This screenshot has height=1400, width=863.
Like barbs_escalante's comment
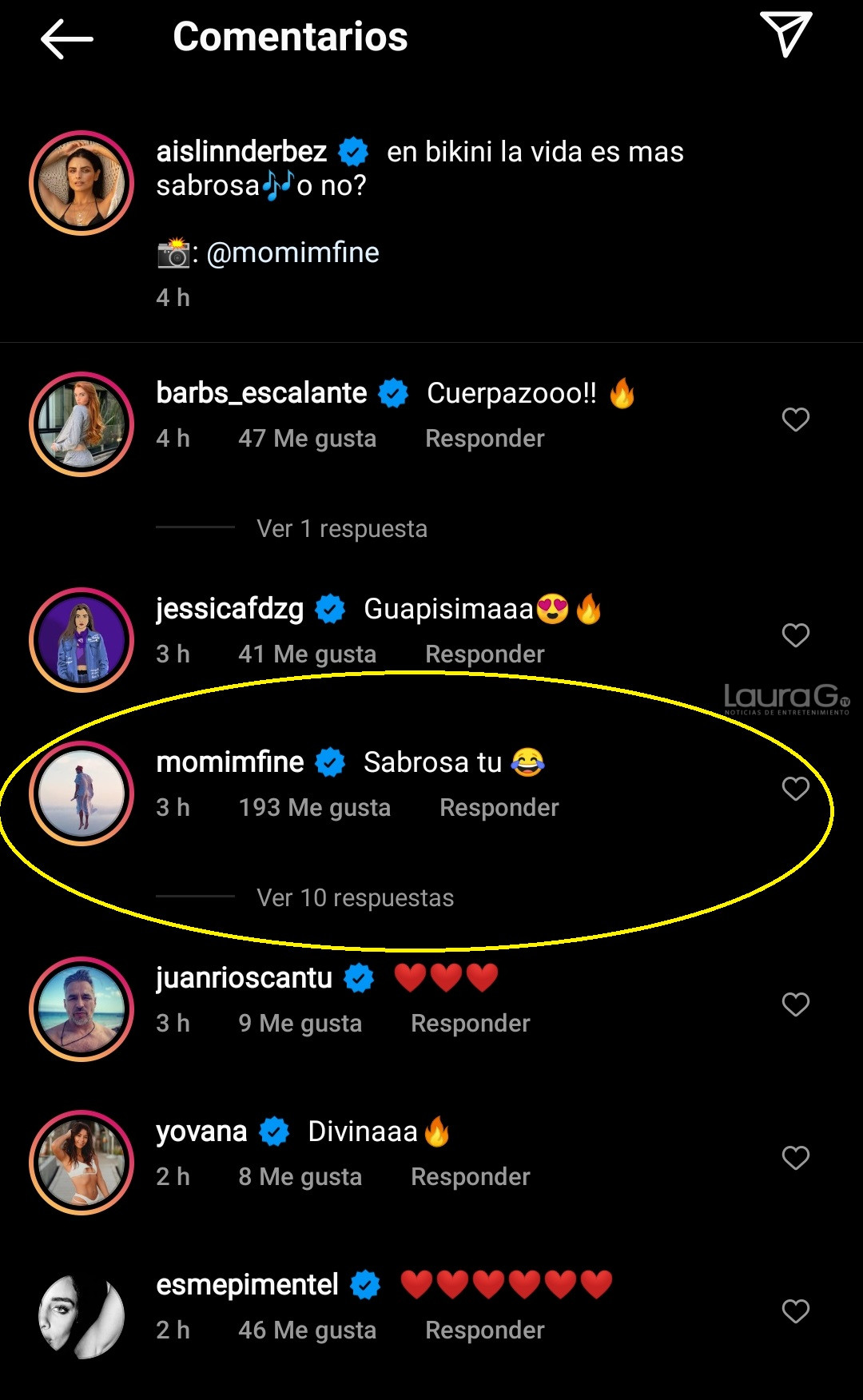point(795,420)
